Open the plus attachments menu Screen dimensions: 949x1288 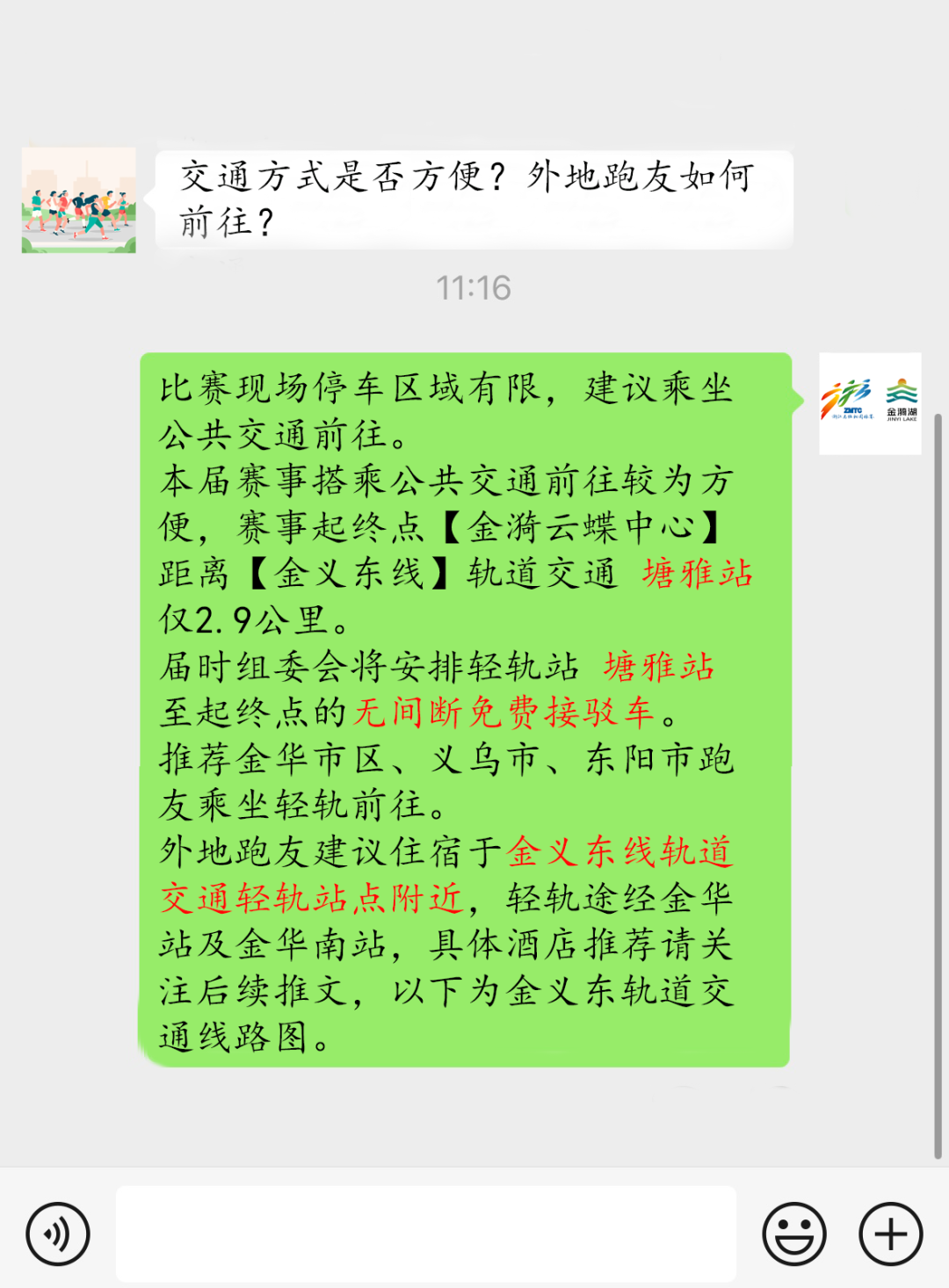[890, 1234]
